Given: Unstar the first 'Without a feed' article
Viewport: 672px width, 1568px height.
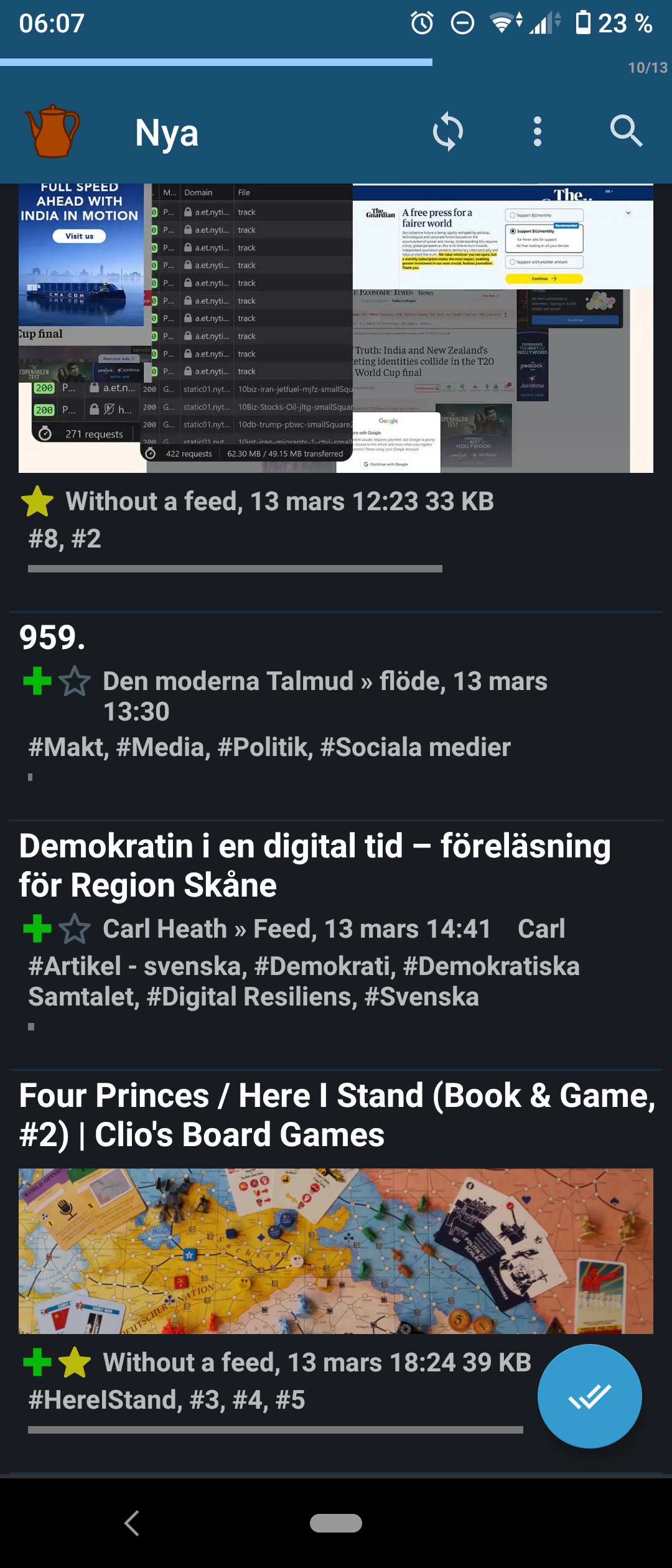Looking at the screenshot, I should [37, 500].
